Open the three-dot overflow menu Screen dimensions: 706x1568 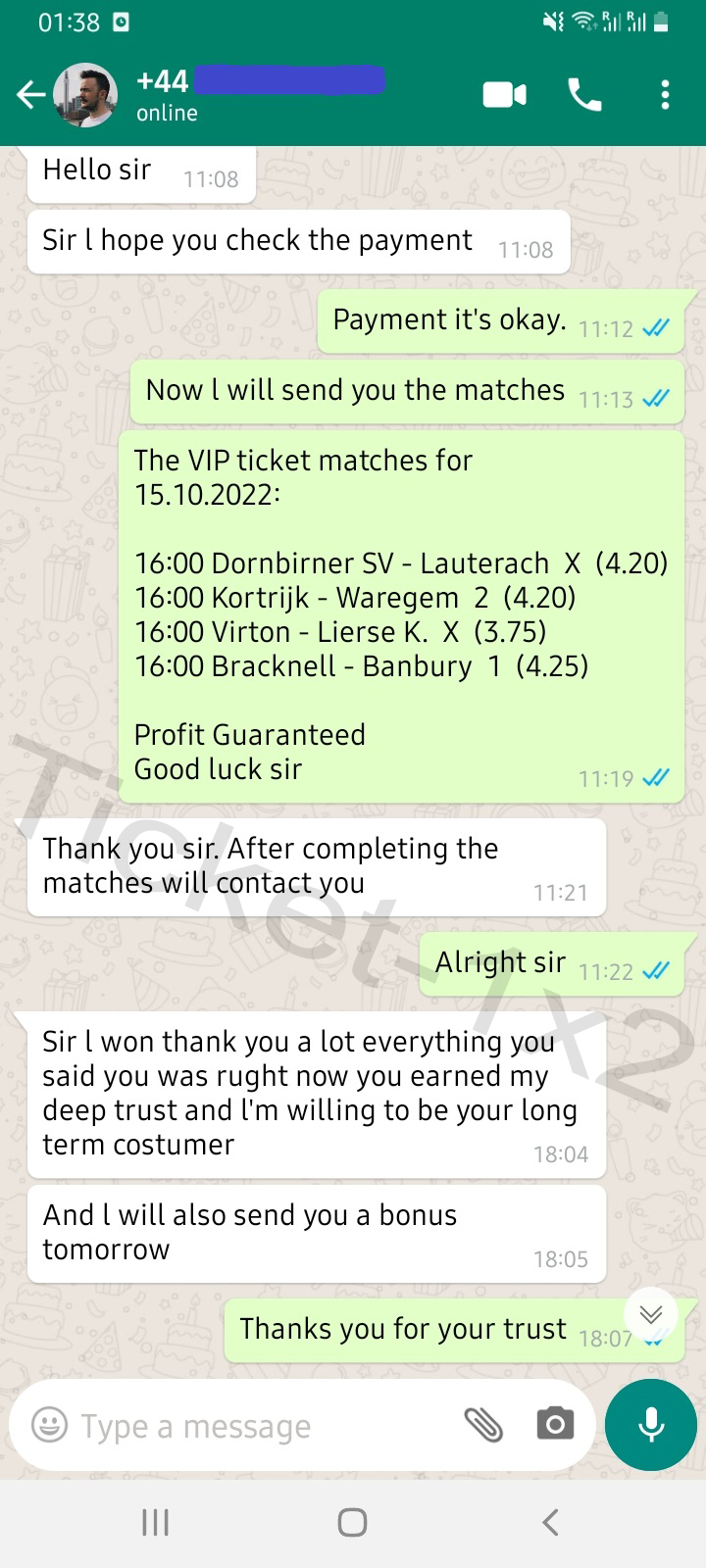pyautogui.click(x=666, y=95)
